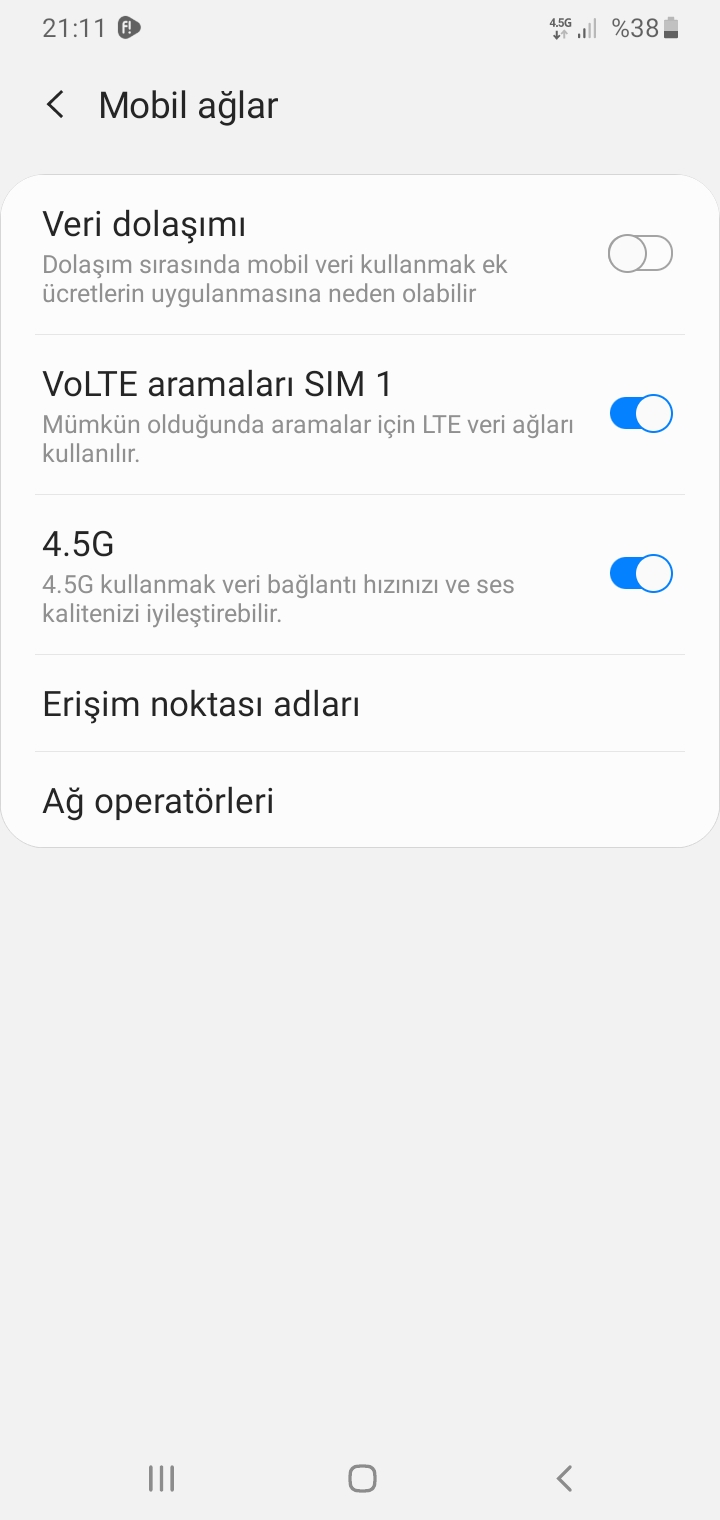Image resolution: width=720 pixels, height=1520 pixels.
Task: Enable the Veri dolaşımı switch
Action: (640, 254)
